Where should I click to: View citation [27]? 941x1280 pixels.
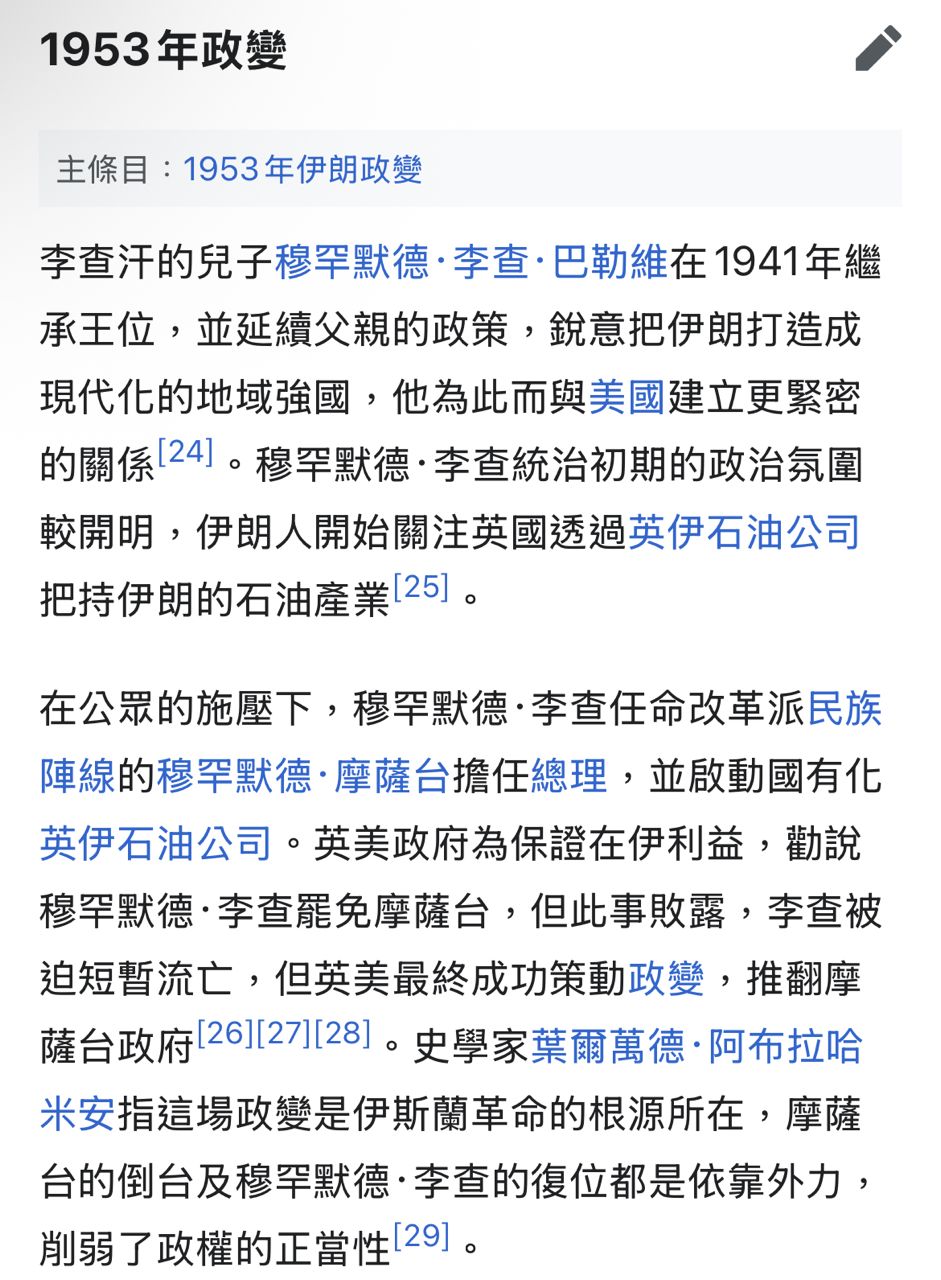coord(284,1033)
